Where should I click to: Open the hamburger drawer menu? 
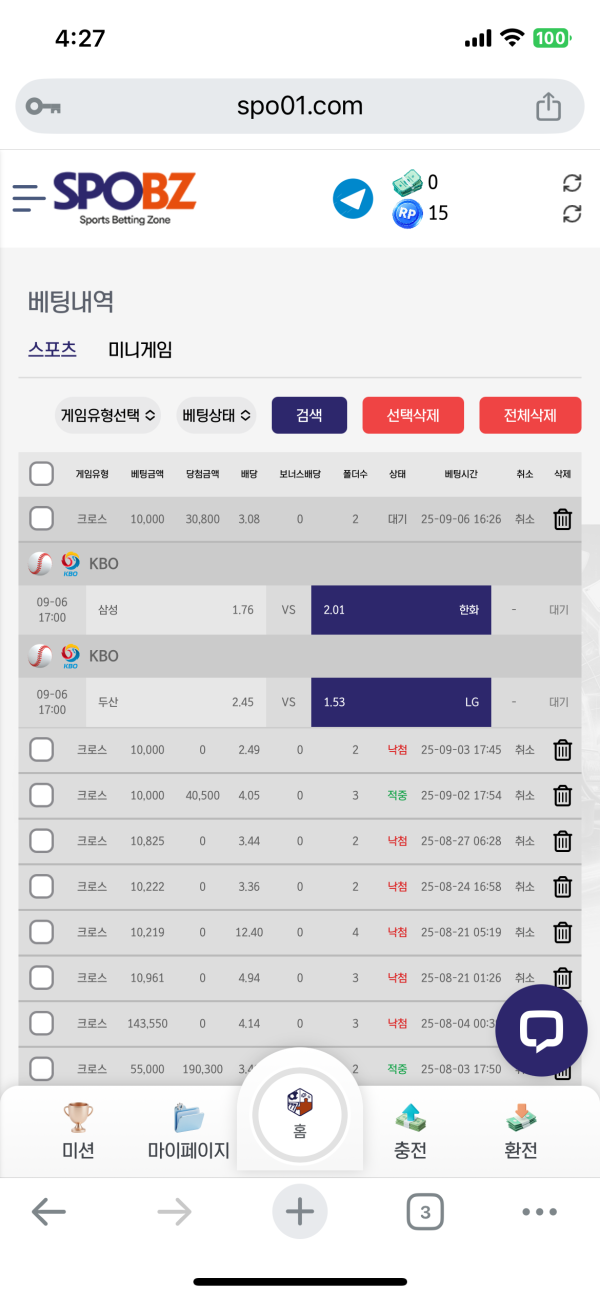pos(28,198)
